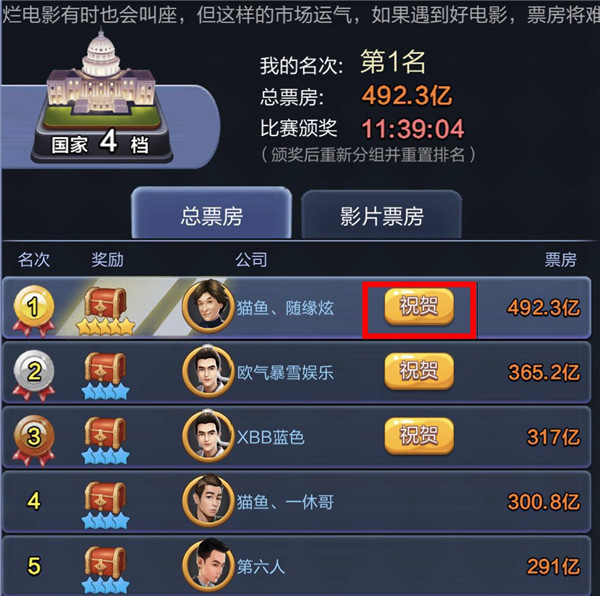View the second-place reward chest
This screenshot has width=600, height=596.
tap(106, 372)
